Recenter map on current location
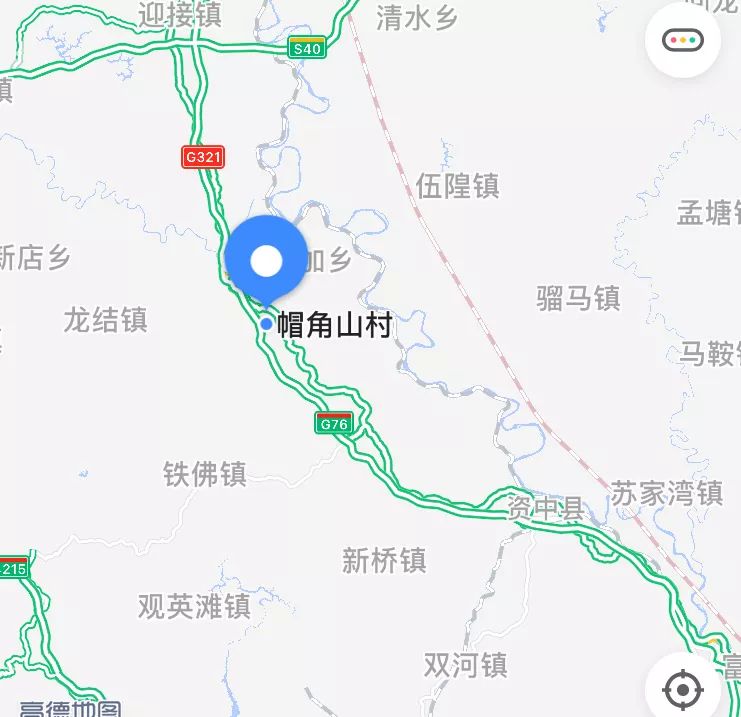 [x=684, y=690]
